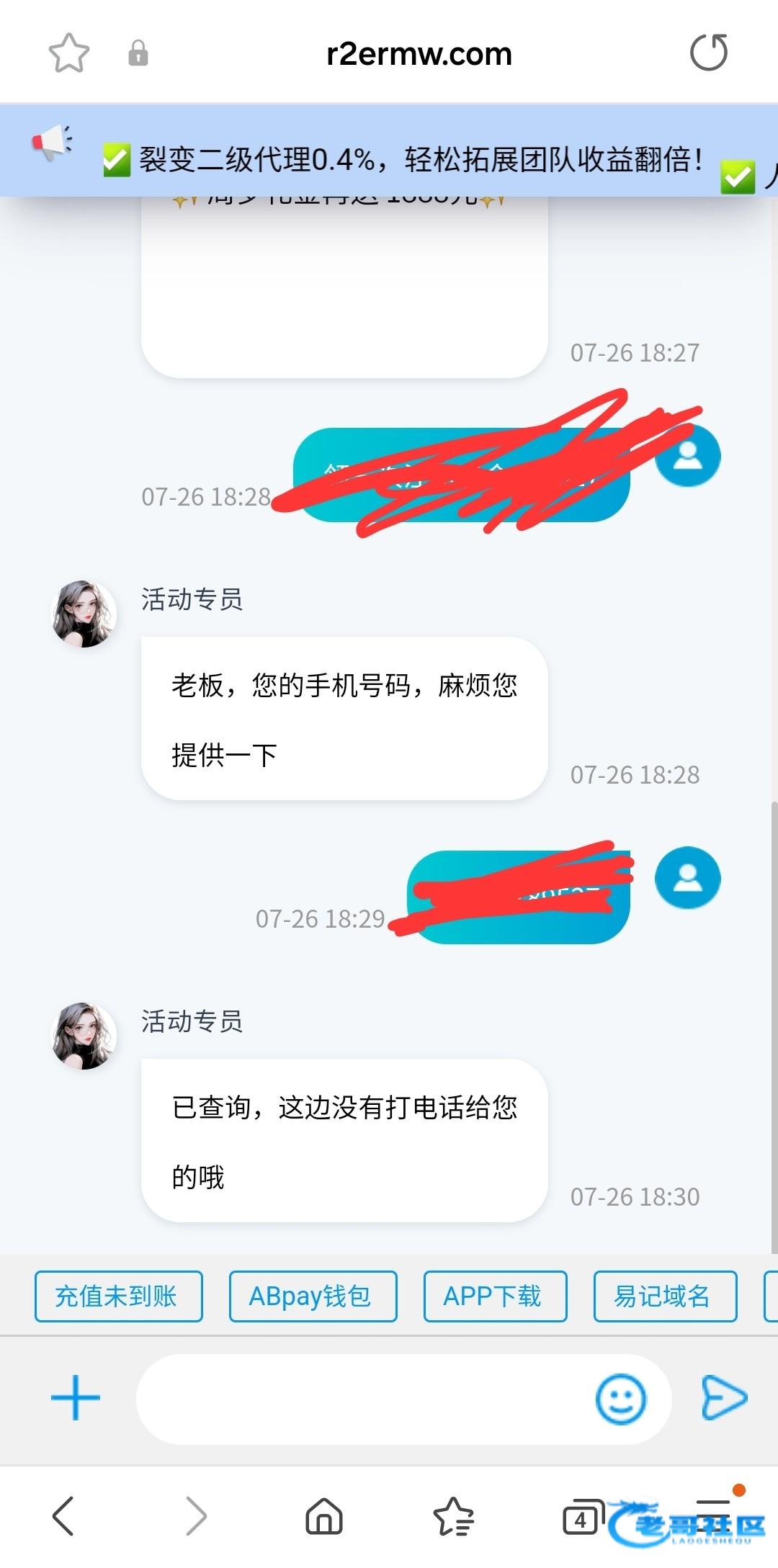Open the emoji picker
Screen dimensions: 778x1568
620,1399
